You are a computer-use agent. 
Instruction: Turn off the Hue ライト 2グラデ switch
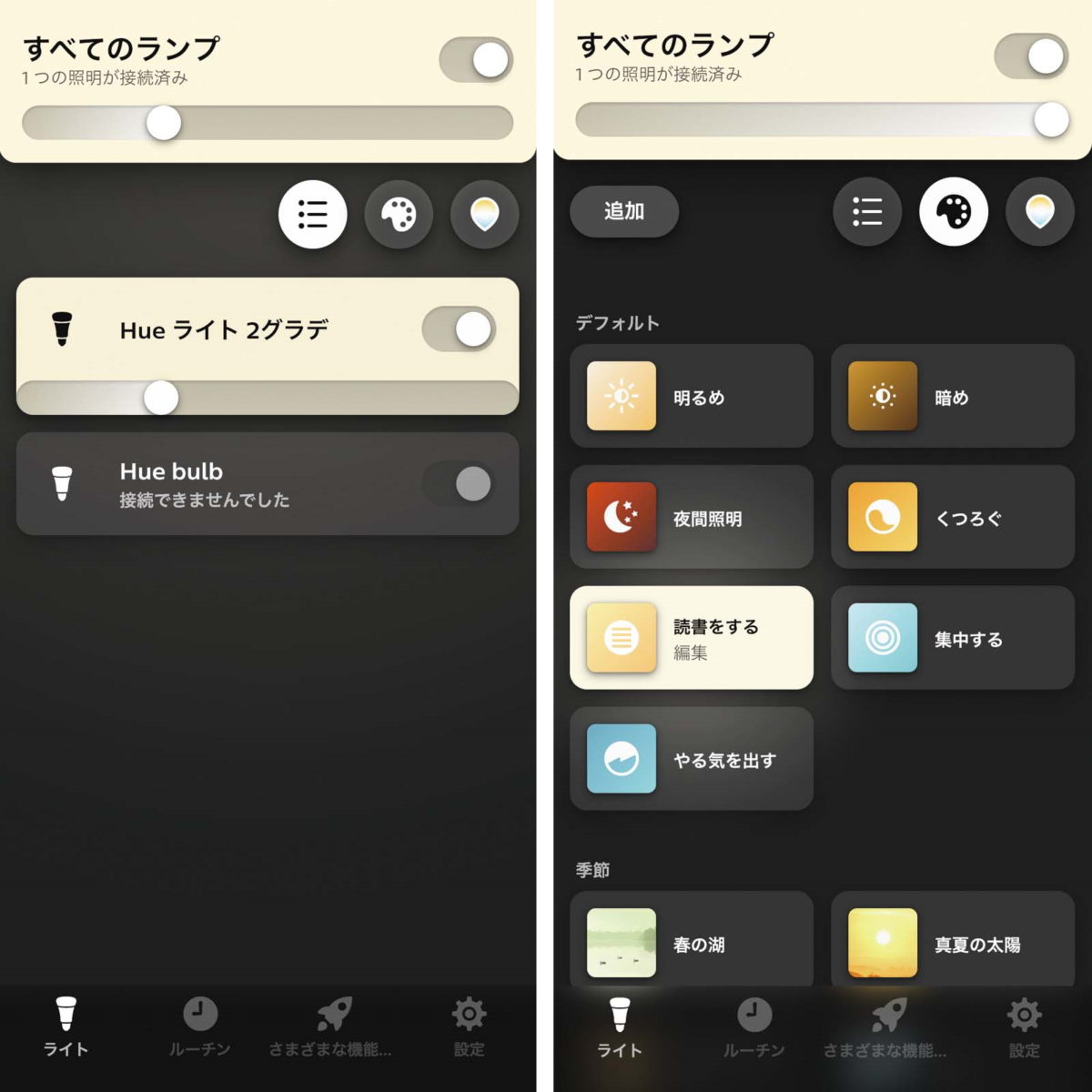click(460, 329)
